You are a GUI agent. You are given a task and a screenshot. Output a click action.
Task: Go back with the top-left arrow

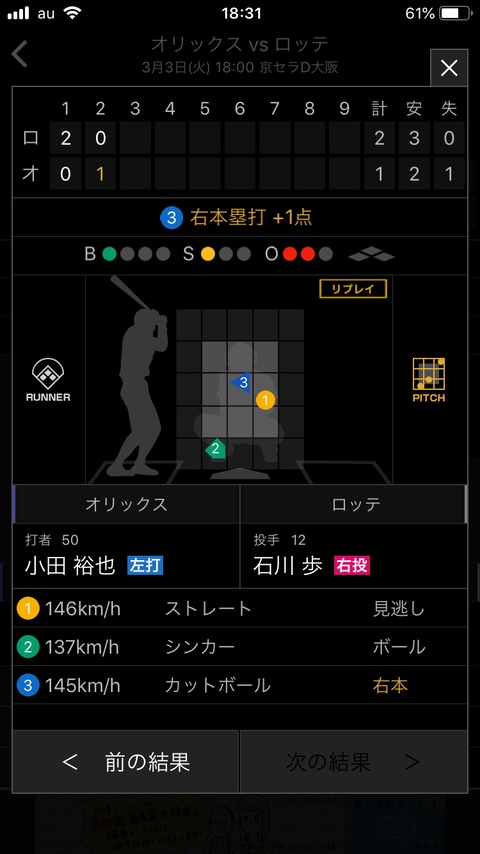coord(20,54)
